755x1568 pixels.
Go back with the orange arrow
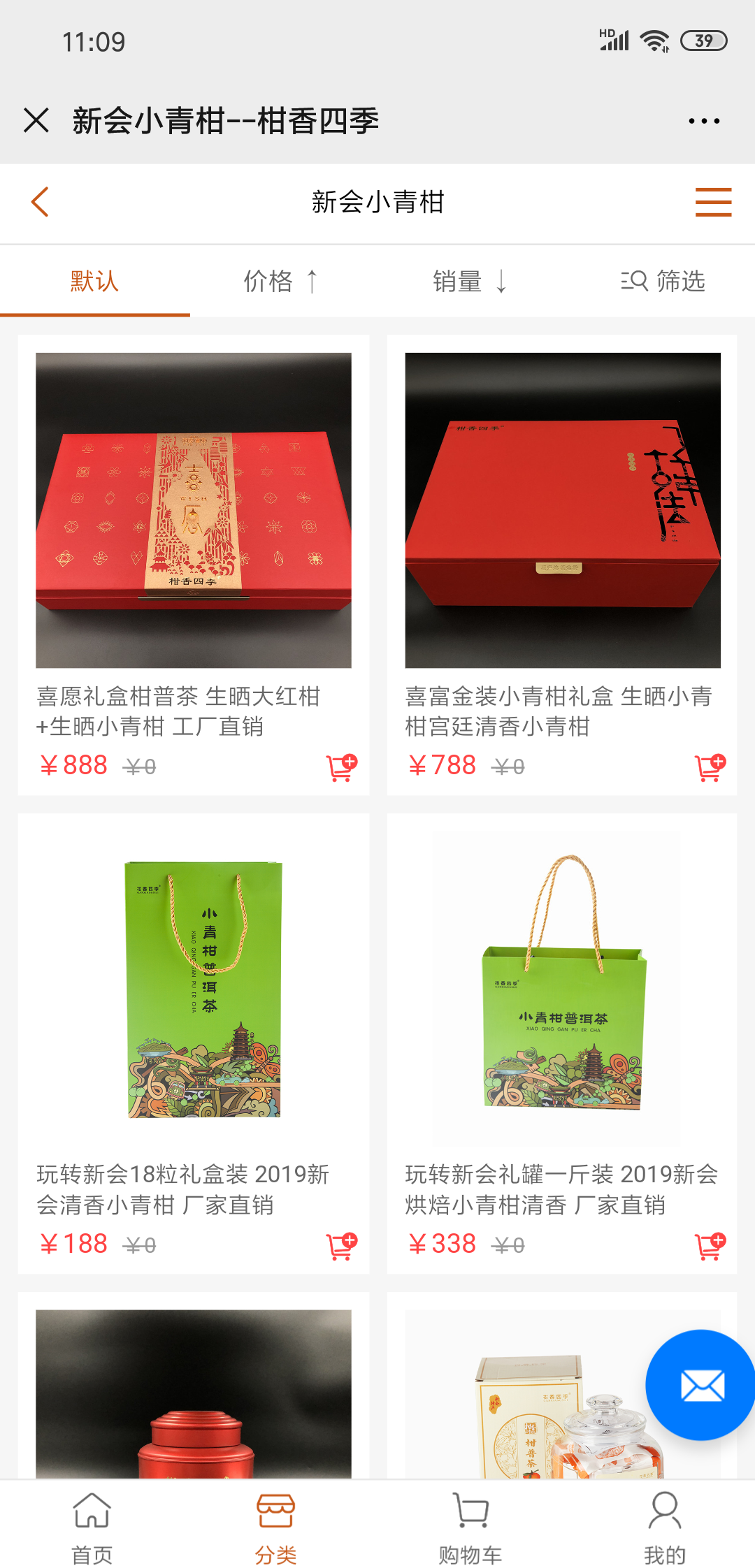[x=40, y=202]
